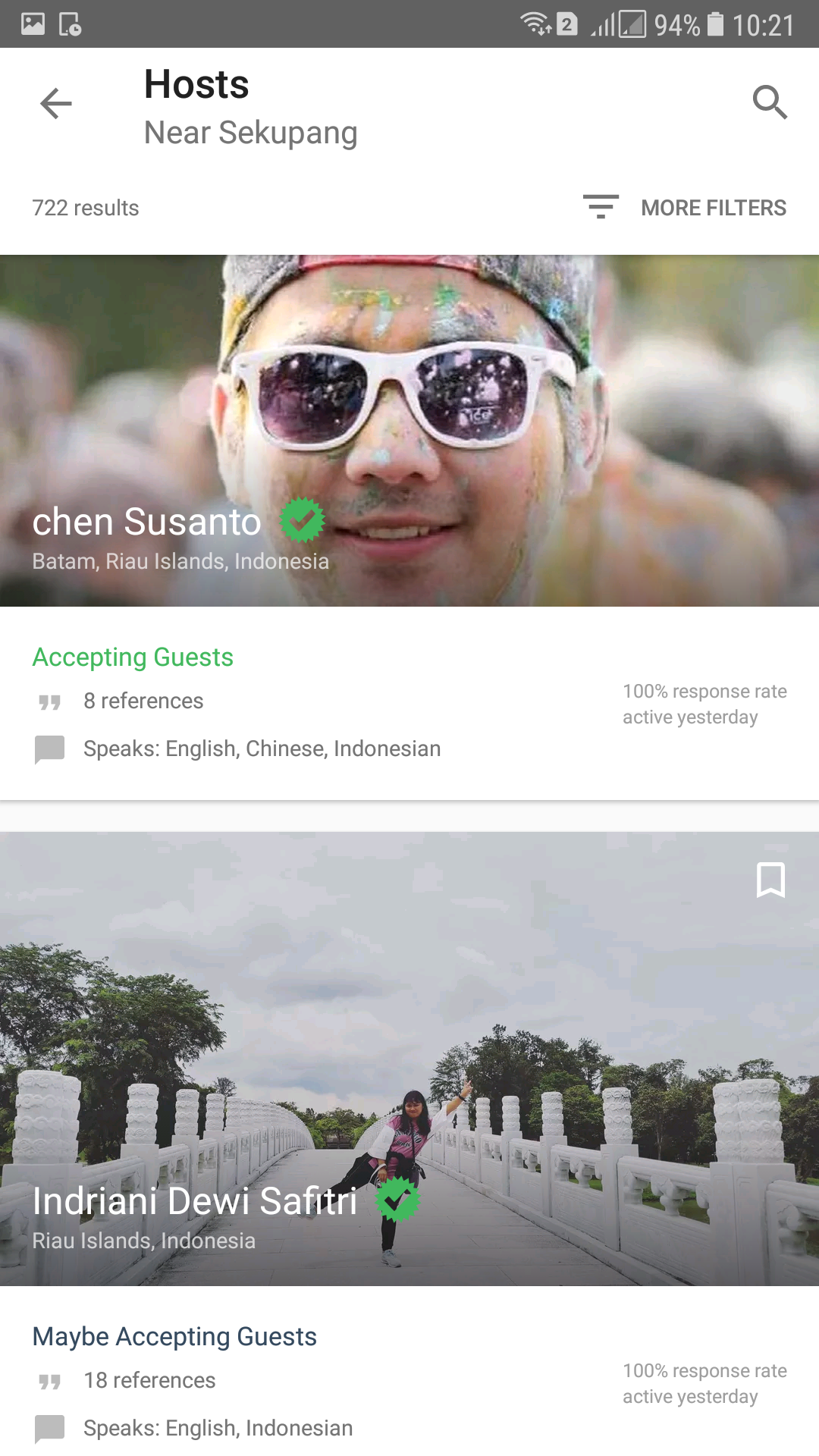Go back from Hosts screen
The height and width of the screenshot is (1456, 819).
coord(55,103)
